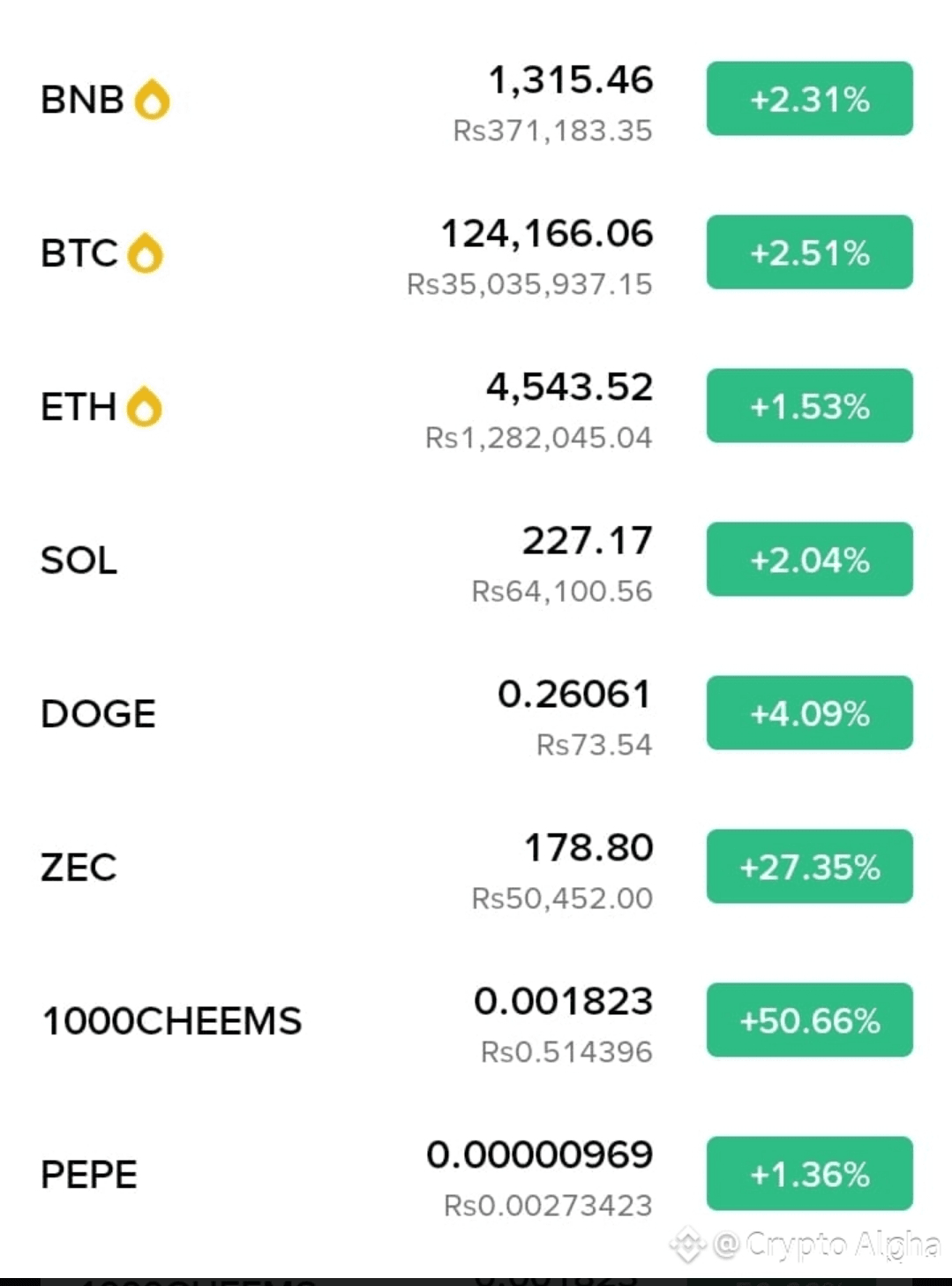This screenshot has height=1286, width=952.
Task: Open the BTC market row
Action: (x=79, y=253)
